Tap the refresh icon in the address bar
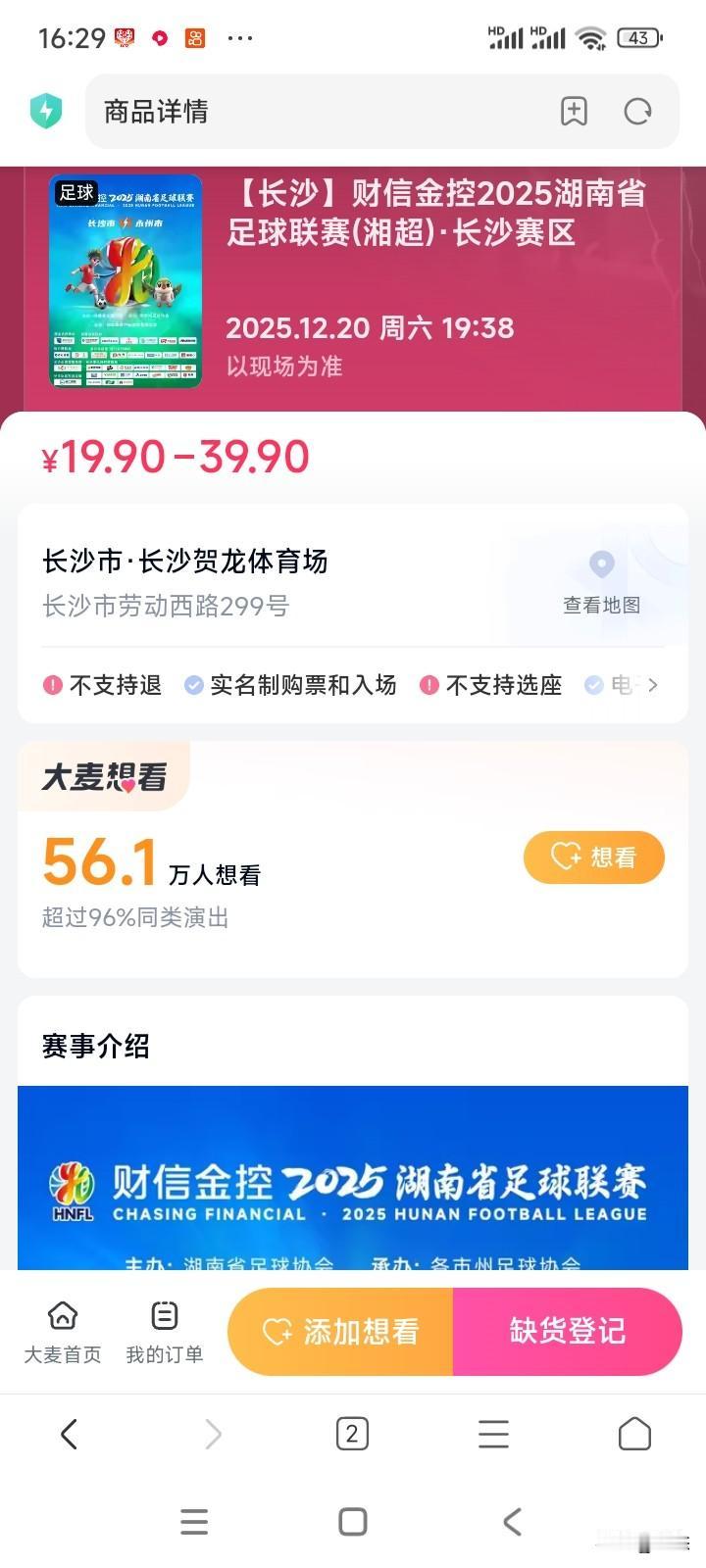706x1568 pixels. (x=638, y=111)
